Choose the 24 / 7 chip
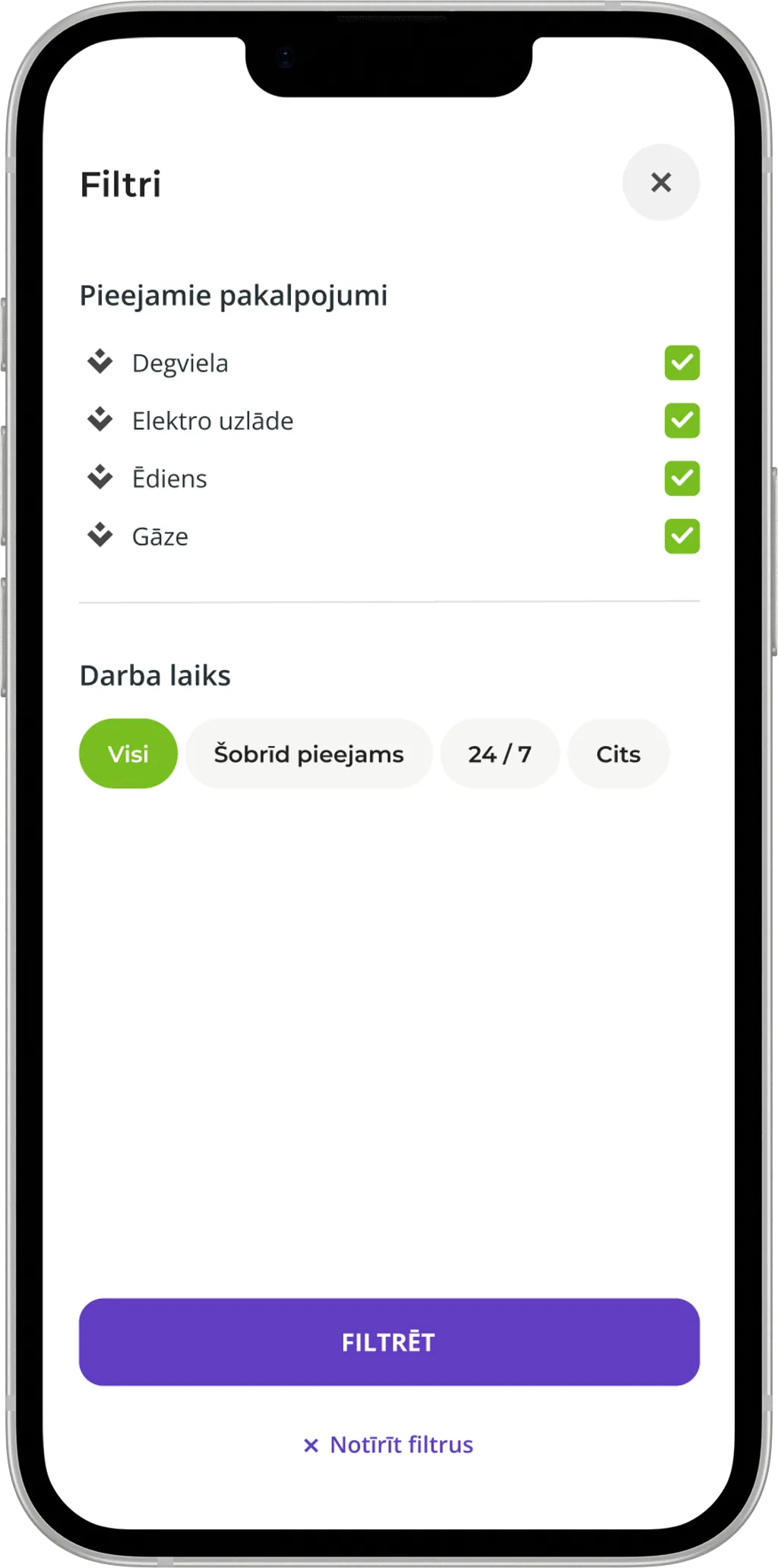The height and width of the screenshot is (1568, 778). pyautogui.click(x=500, y=754)
